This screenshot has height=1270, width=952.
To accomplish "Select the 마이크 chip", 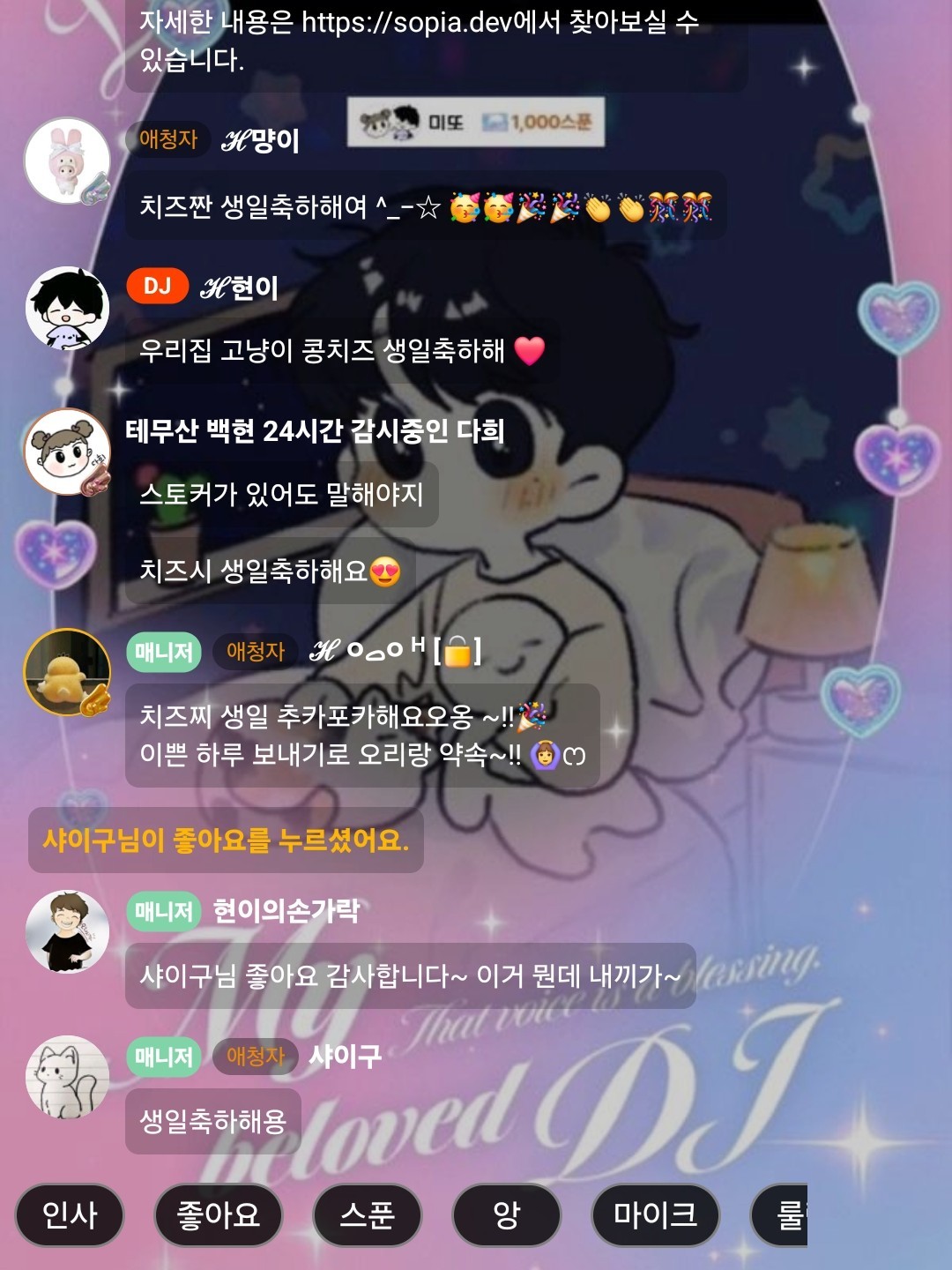I will point(655,1215).
